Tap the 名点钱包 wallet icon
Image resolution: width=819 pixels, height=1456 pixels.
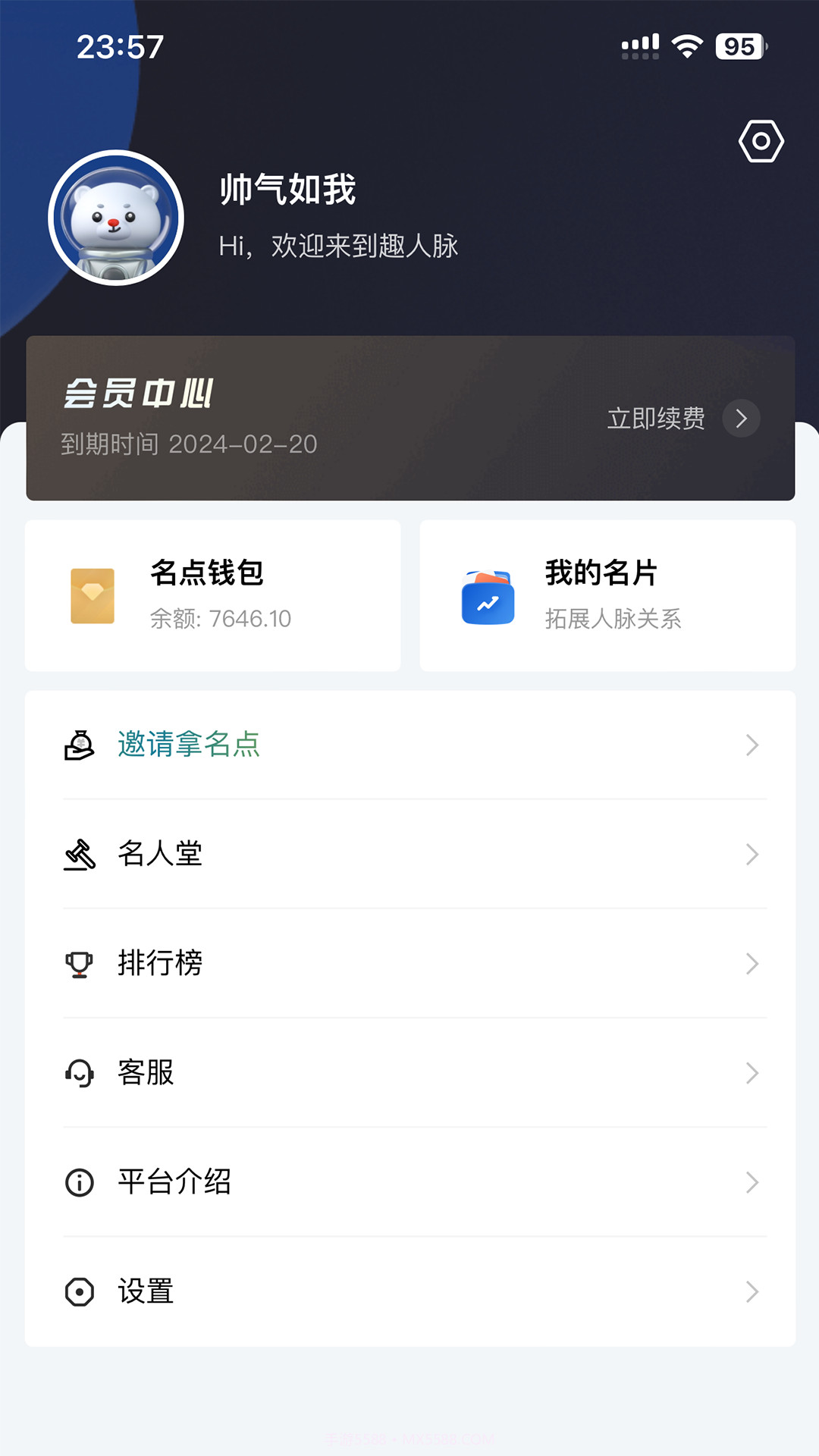pos(92,596)
